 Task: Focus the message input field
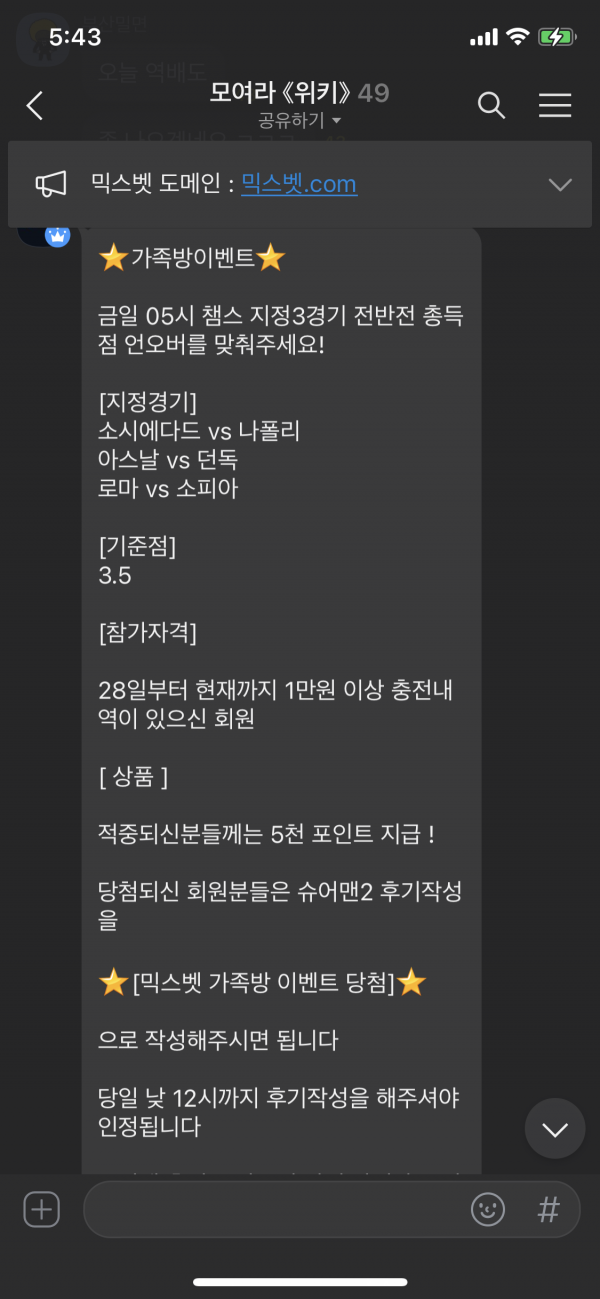[x=270, y=1210]
